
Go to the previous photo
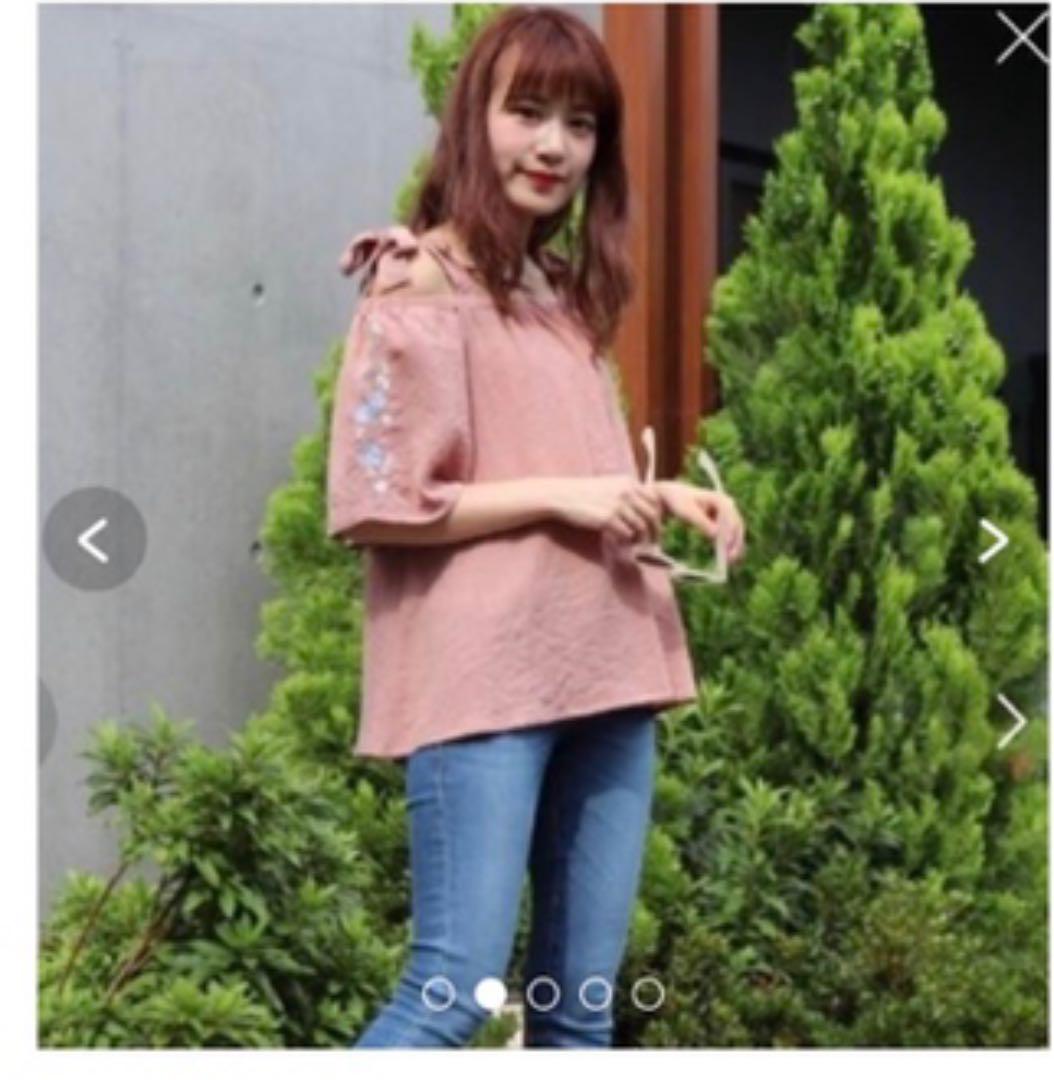[x=94, y=540]
